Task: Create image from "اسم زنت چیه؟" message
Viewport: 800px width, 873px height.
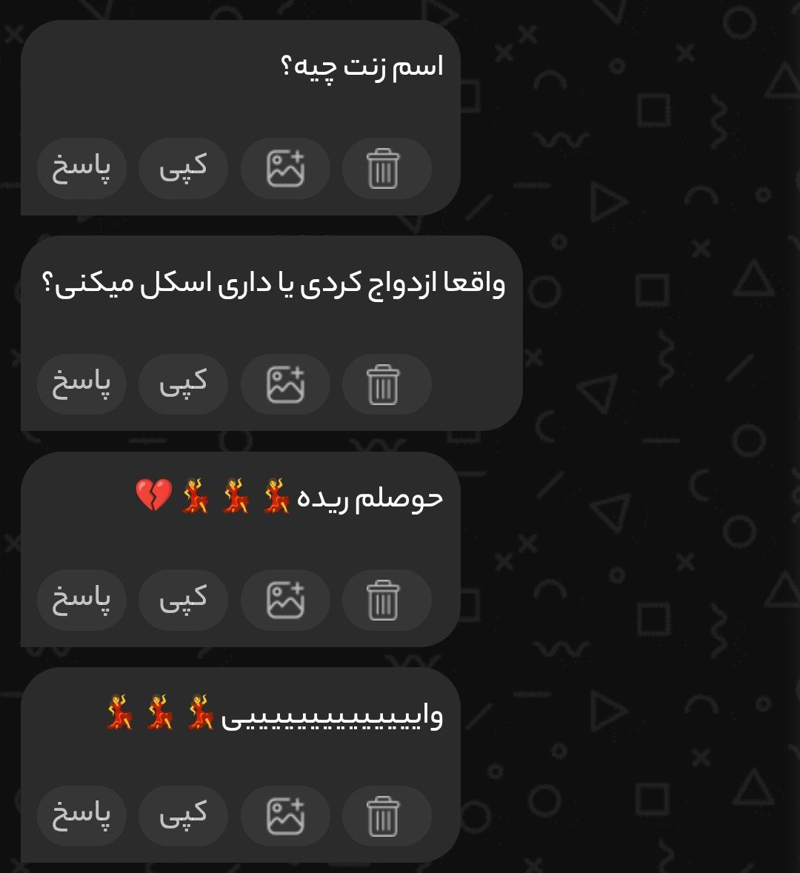Action: [285, 168]
